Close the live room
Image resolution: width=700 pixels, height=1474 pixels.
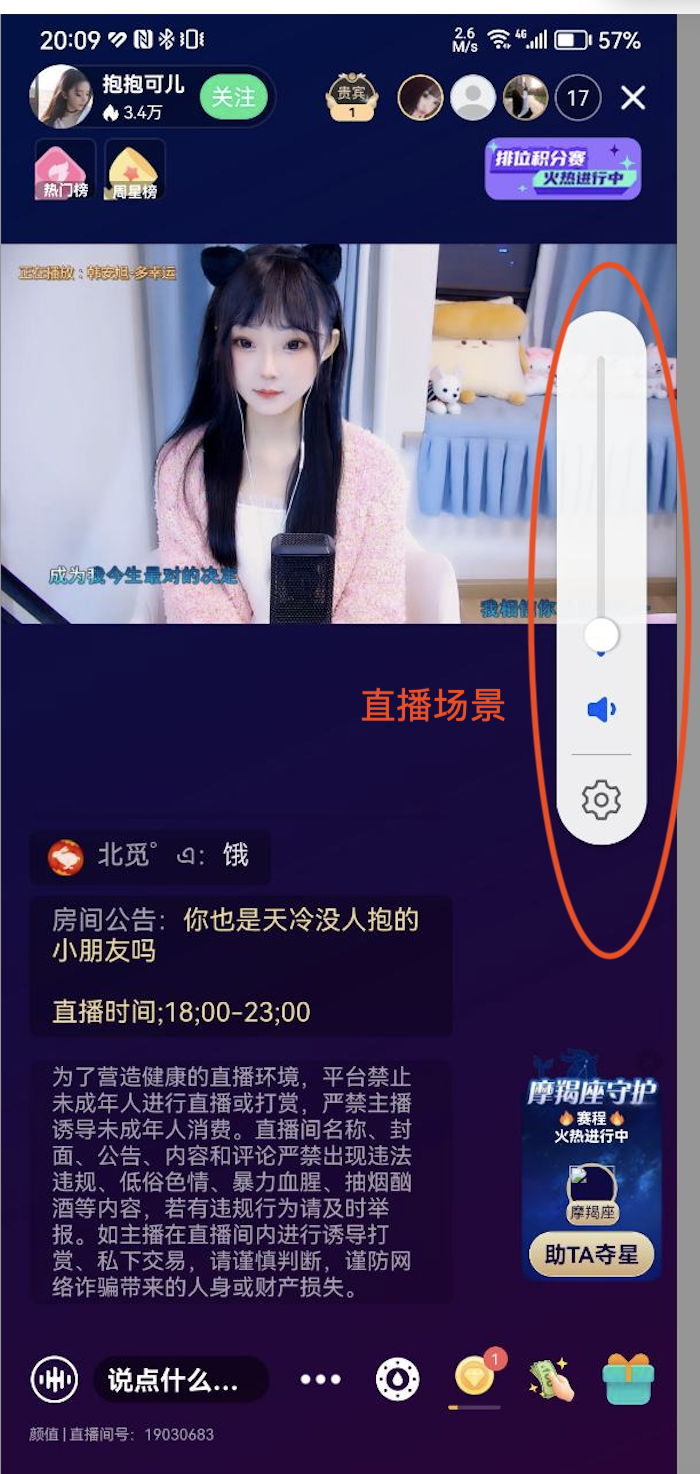point(633,97)
